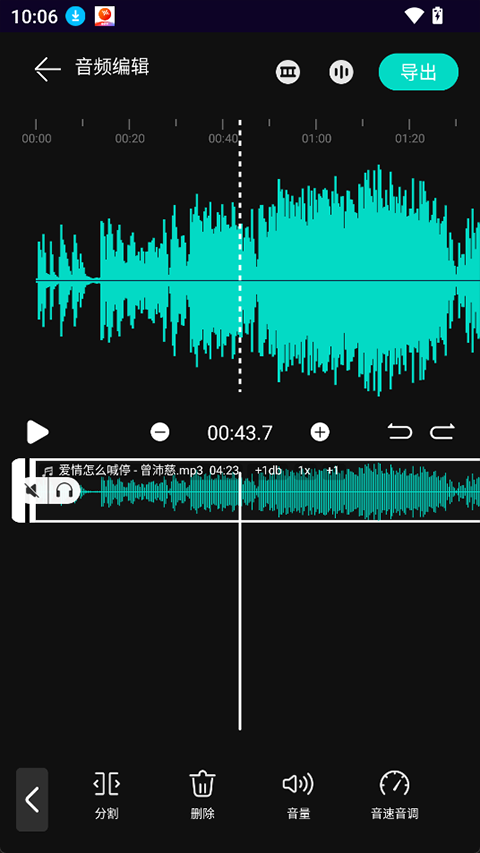Mute the 爱情怎么喊停 track
Viewport: 480px width, 853px height.
coord(32,491)
